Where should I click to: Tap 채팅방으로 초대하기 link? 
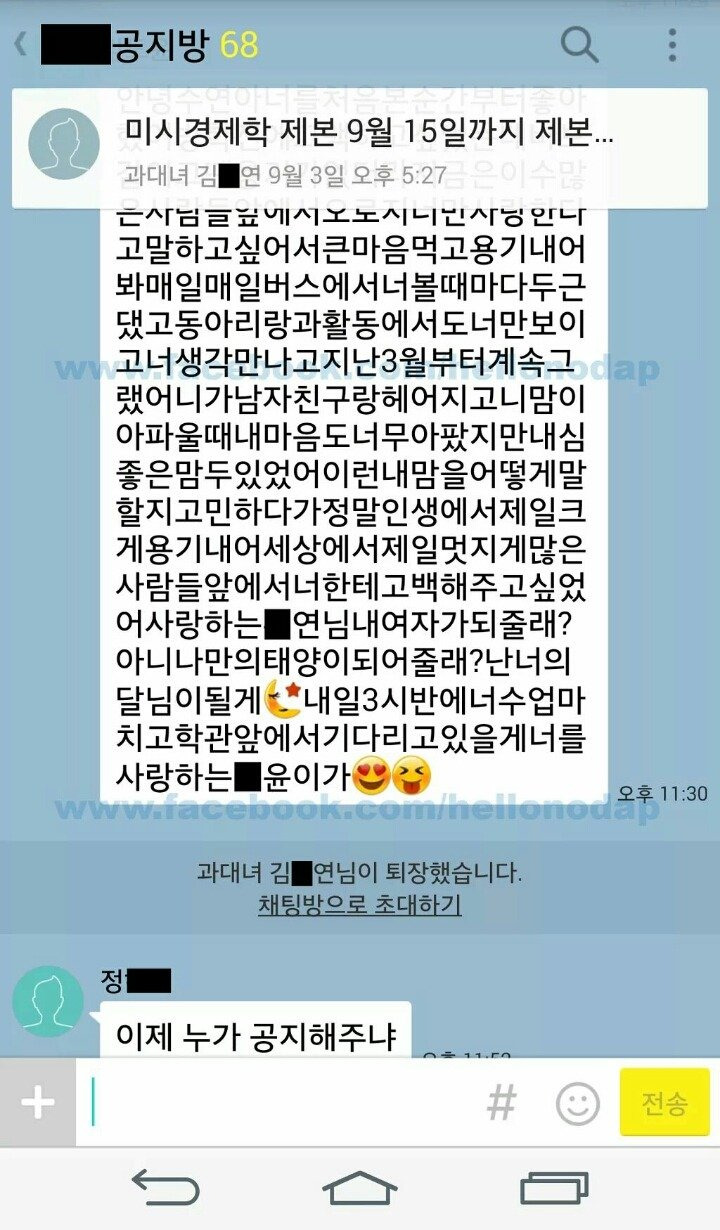click(x=359, y=906)
